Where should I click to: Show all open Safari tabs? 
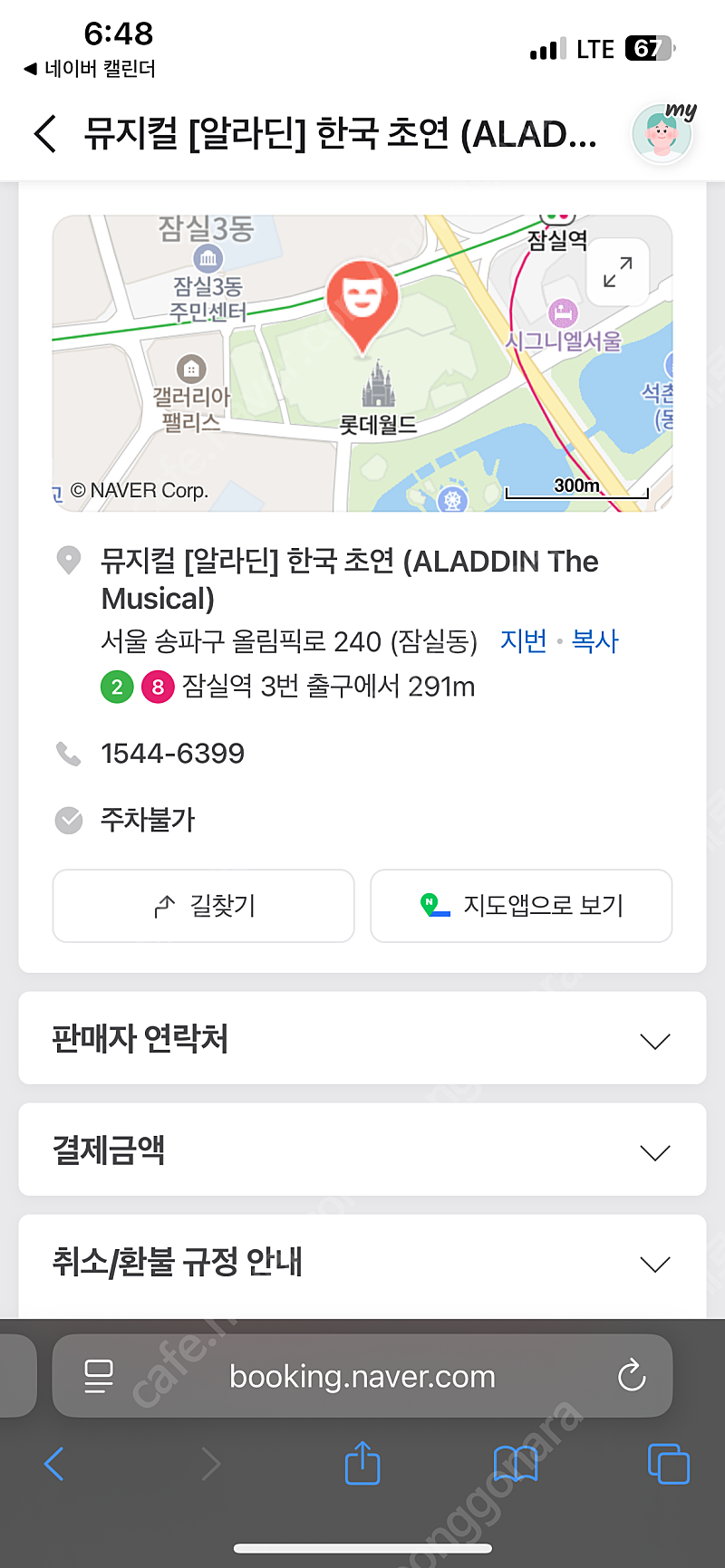tap(669, 1464)
